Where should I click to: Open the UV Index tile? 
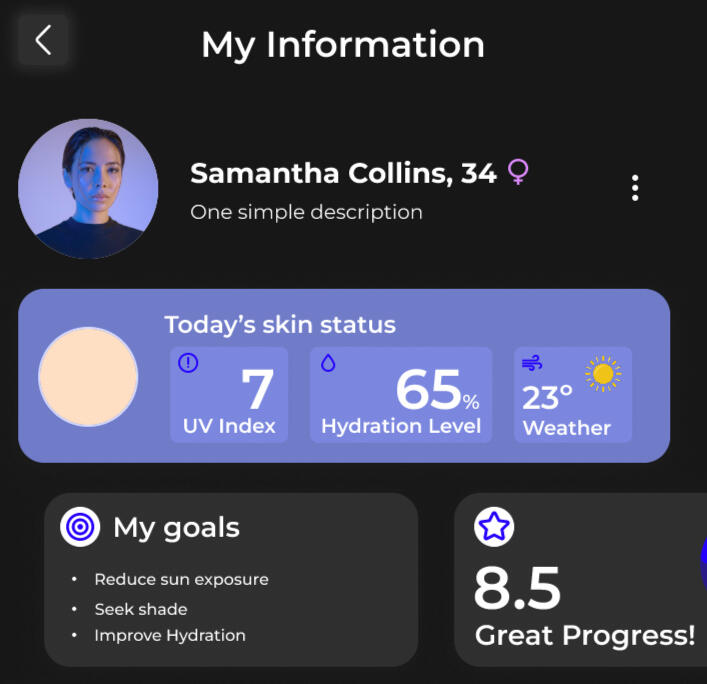pyautogui.click(x=229, y=395)
